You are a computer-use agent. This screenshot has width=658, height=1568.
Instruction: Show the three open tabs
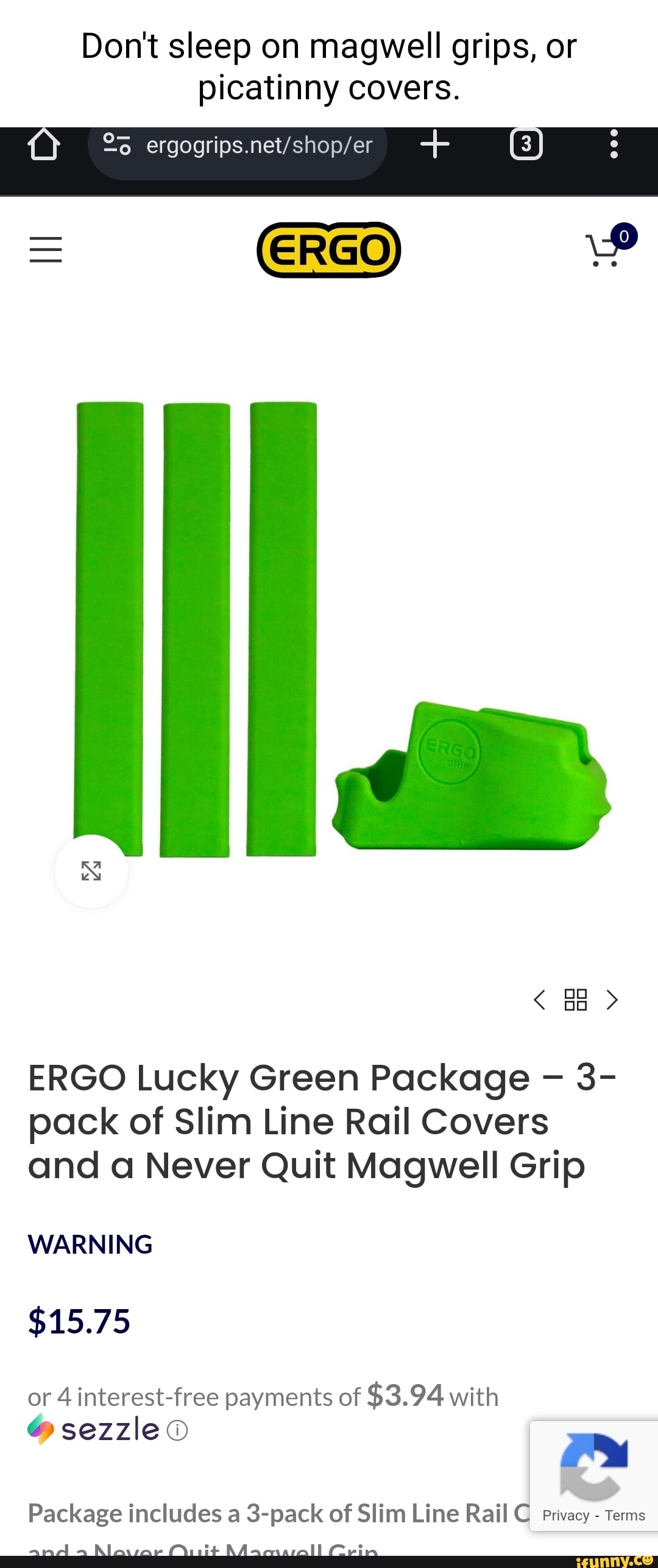click(526, 145)
